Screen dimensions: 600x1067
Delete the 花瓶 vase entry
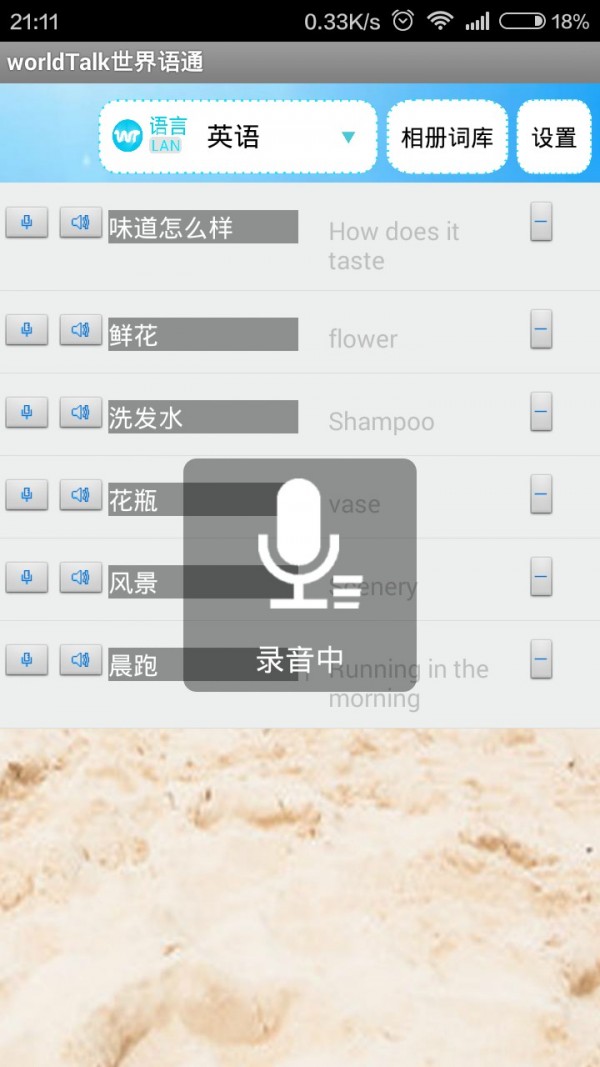[541, 493]
